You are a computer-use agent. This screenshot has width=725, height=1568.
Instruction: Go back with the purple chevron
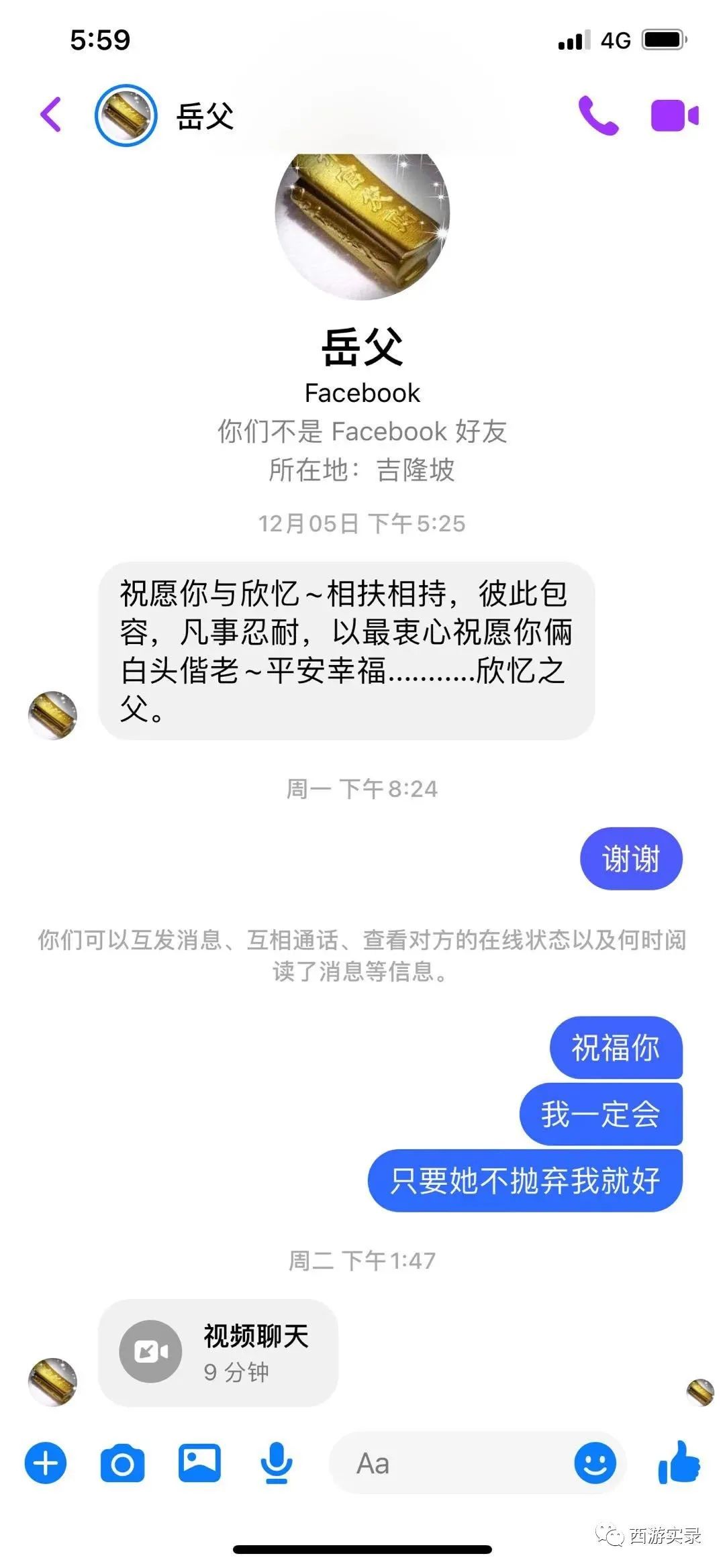click(52, 115)
